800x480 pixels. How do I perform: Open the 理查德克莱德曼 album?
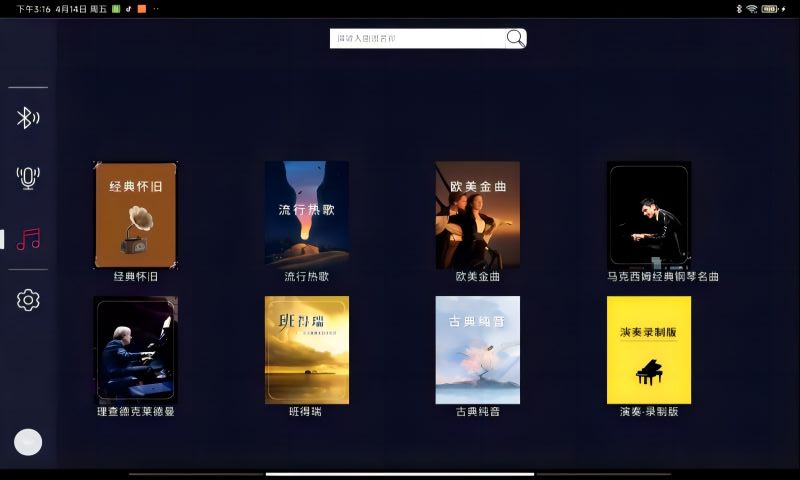click(136, 350)
